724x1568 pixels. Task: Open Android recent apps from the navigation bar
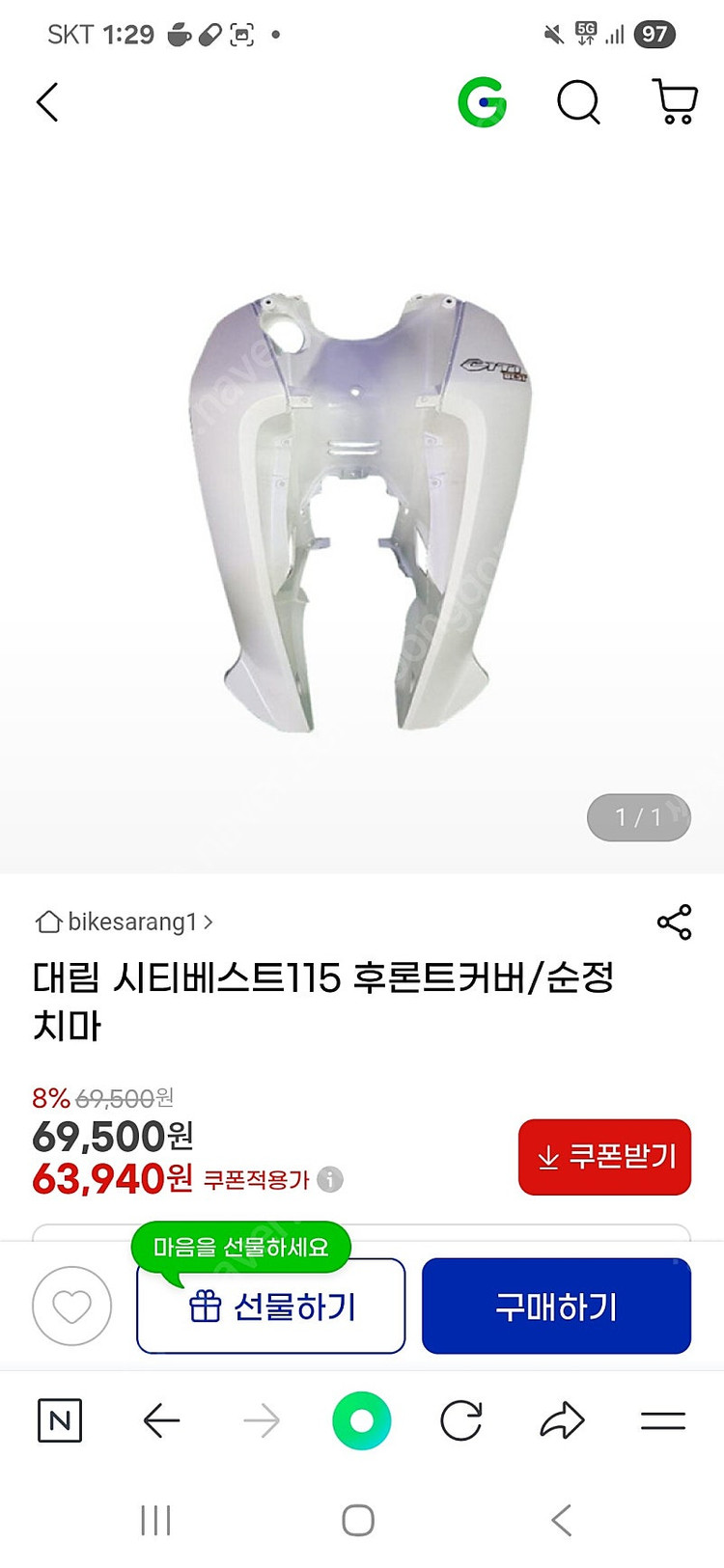(154, 1520)
